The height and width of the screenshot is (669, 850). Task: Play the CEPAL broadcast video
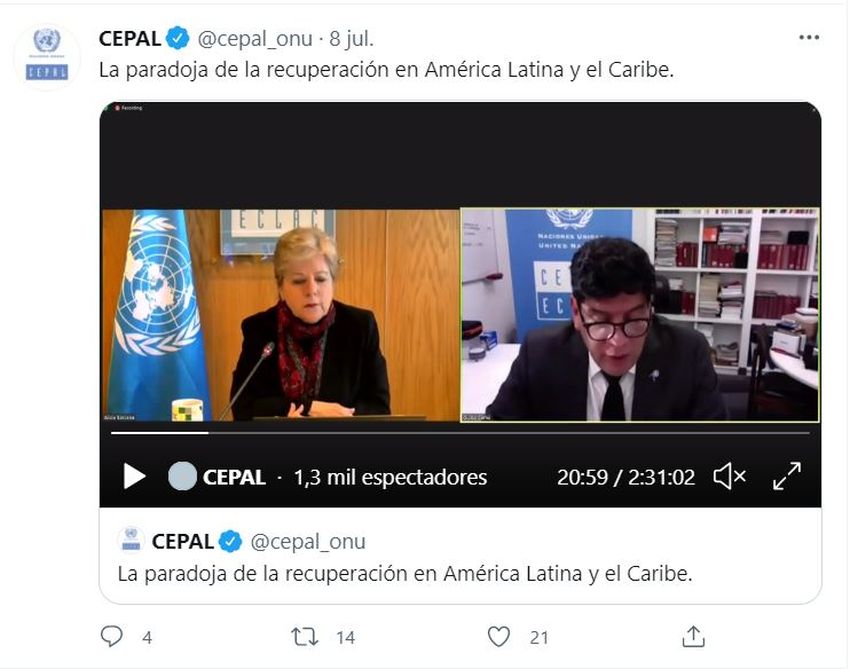[x=134, y=477]
